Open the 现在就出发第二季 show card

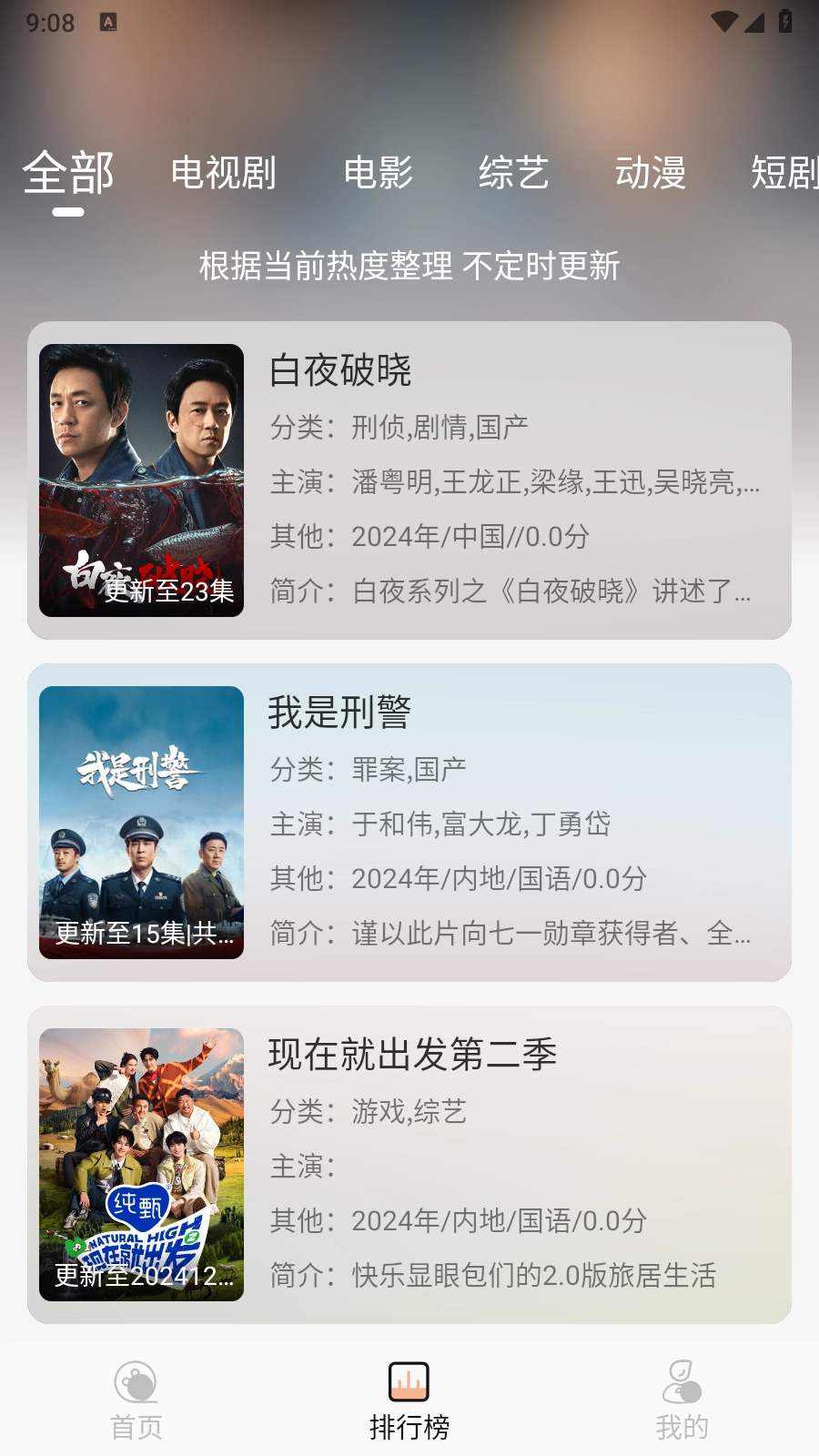pyautogui.click(x=409, y=1165)
